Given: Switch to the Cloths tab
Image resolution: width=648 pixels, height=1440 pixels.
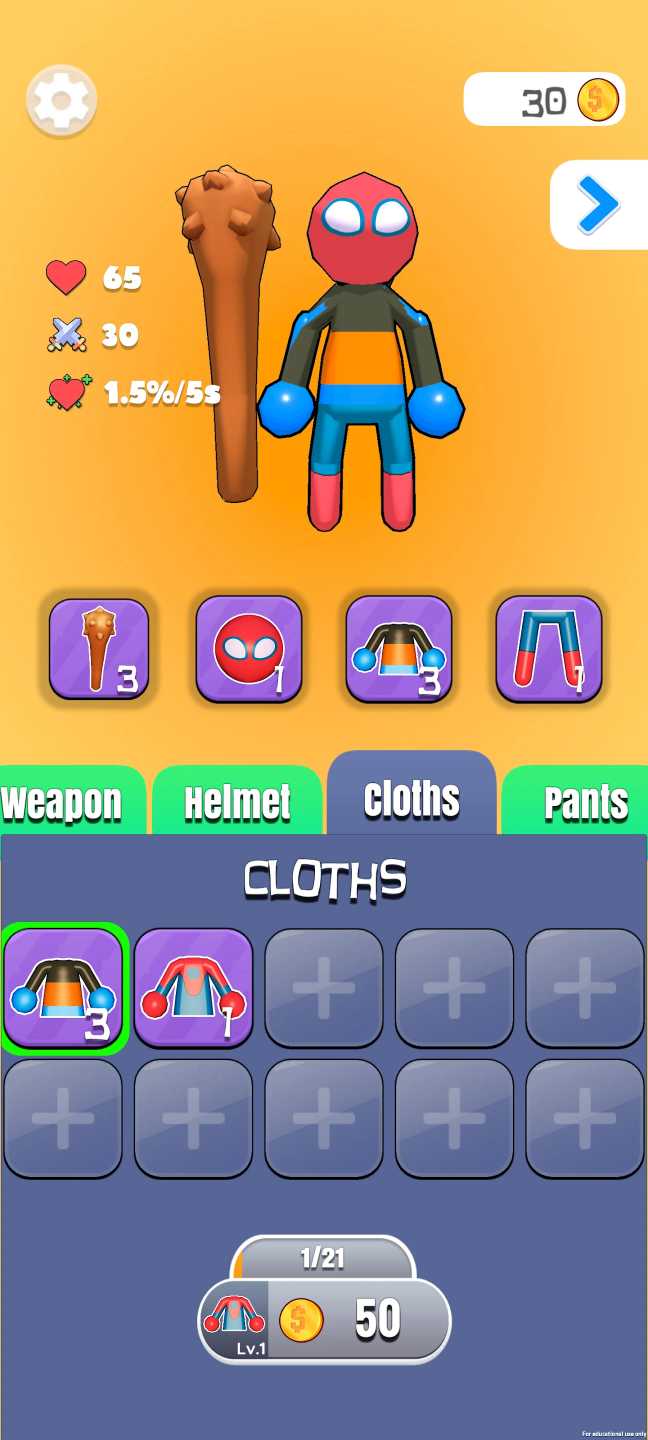Looking at the screenshot, I should pos(412,798).
